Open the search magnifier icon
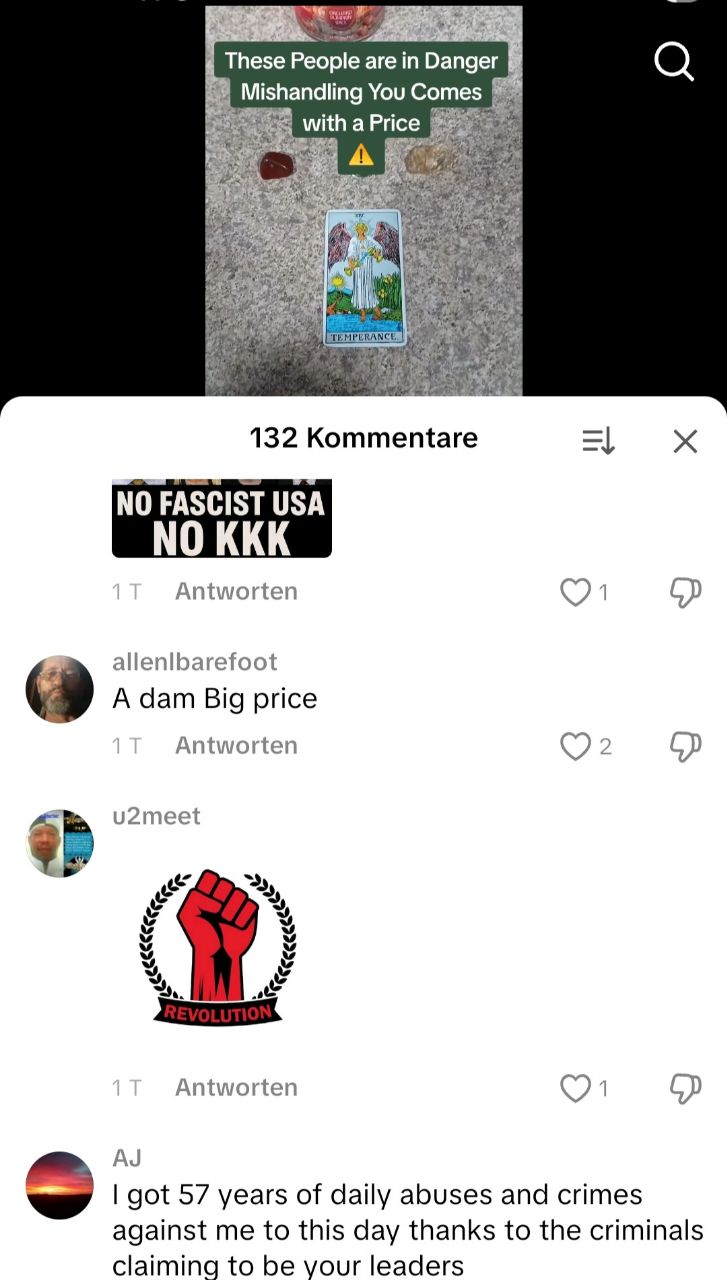This screenshot has height=1280, width=727. tap(674, 62)
